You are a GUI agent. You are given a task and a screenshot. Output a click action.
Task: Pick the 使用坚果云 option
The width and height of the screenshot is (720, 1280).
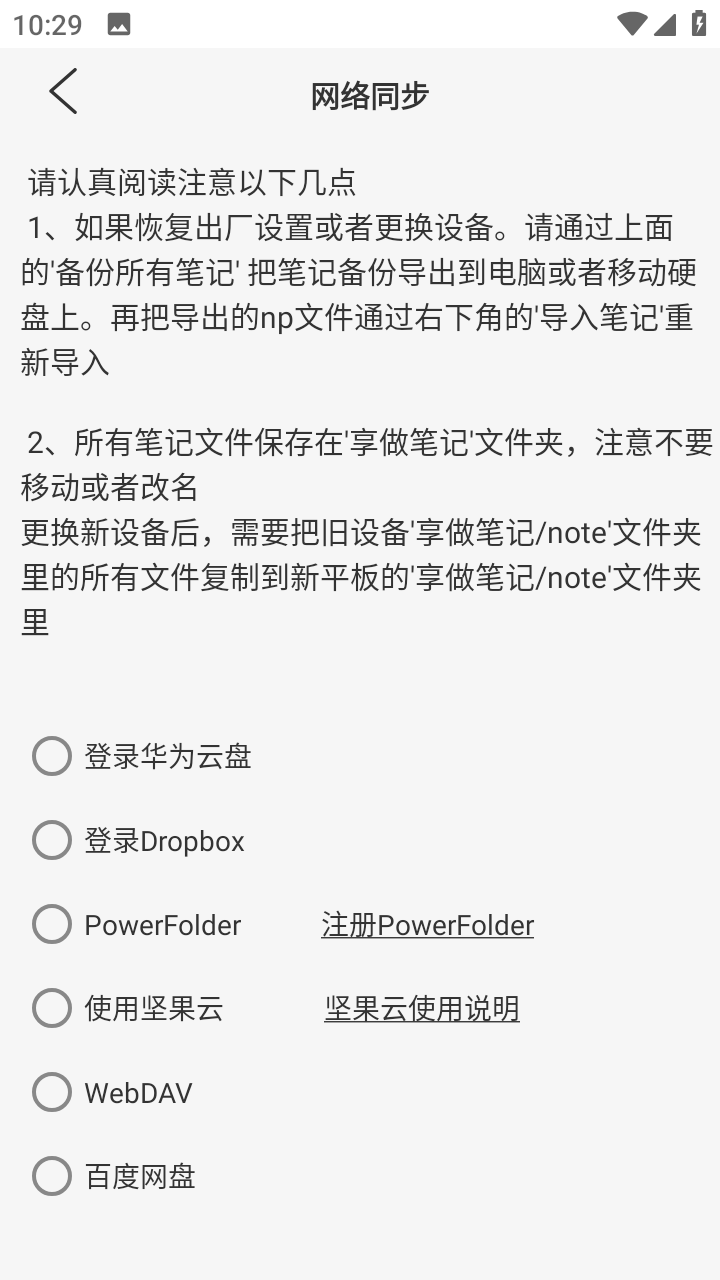point(52,1009)
